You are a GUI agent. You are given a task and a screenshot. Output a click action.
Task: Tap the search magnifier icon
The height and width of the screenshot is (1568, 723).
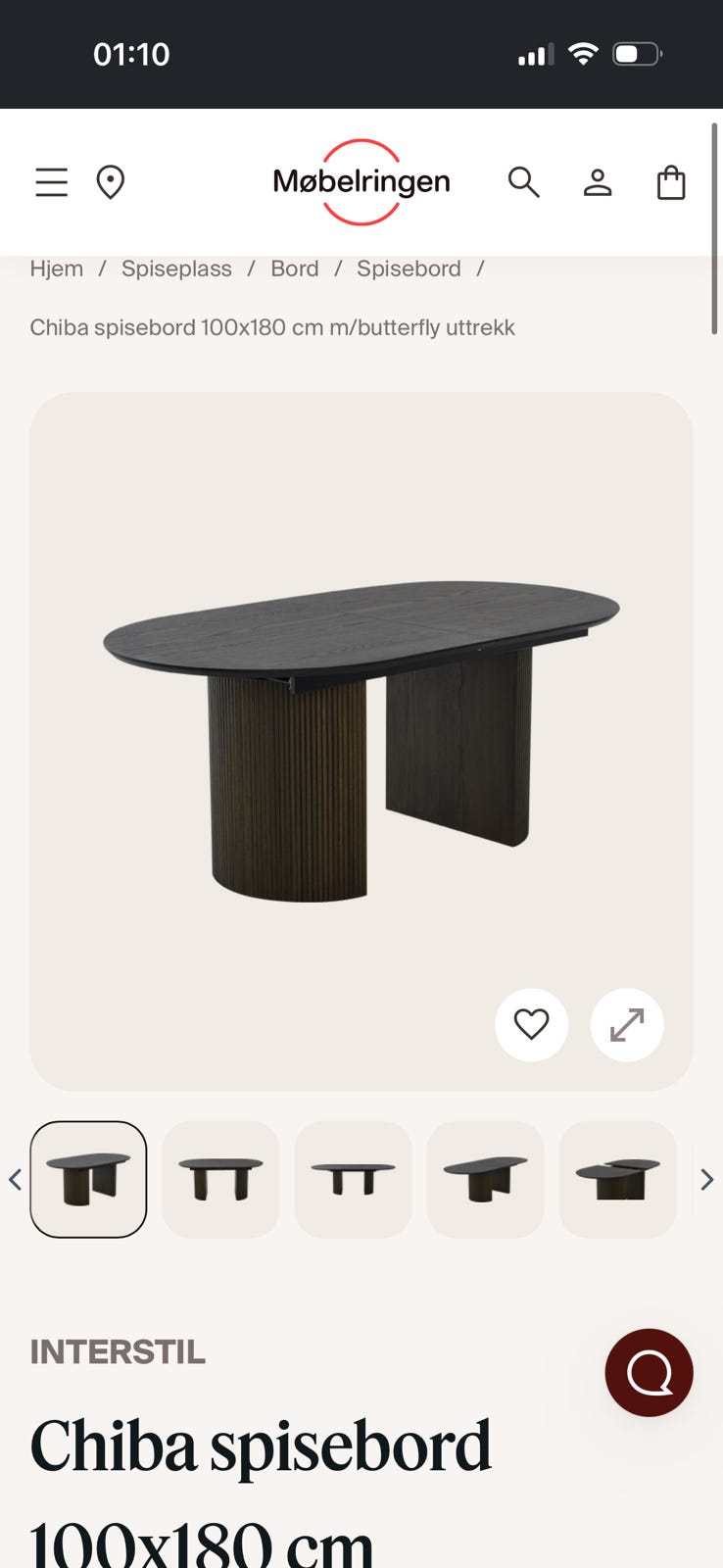(x=523, y=182)
